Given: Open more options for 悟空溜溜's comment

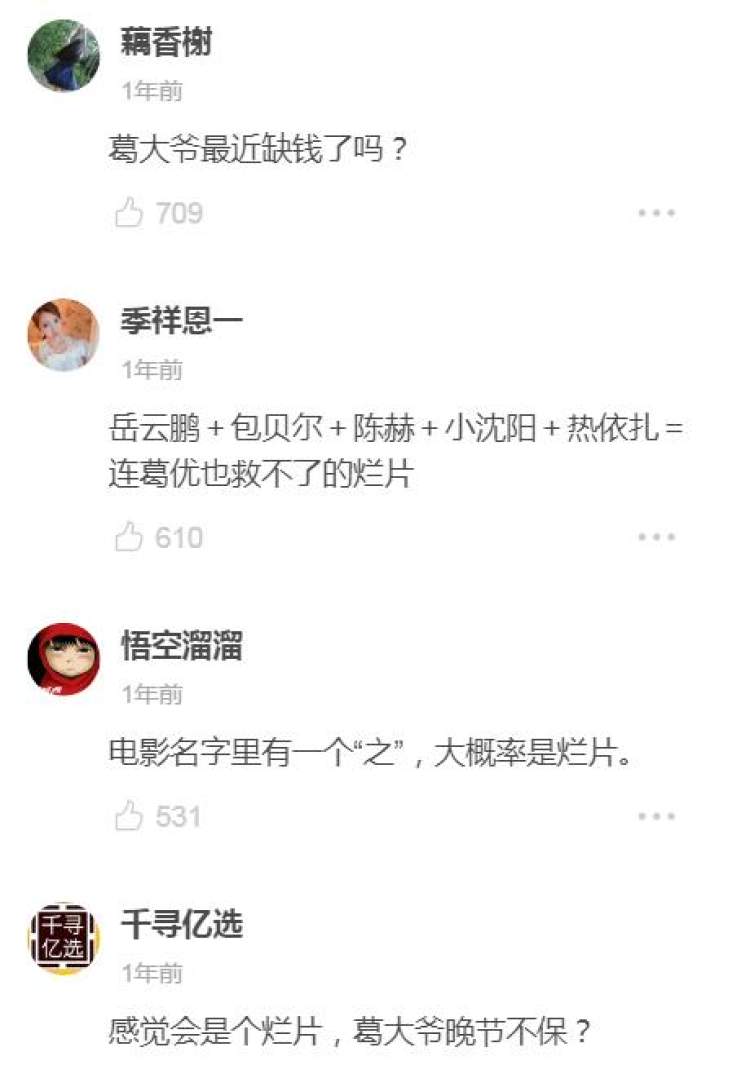Looking at the screenshot, I should (x=656, y=817).
